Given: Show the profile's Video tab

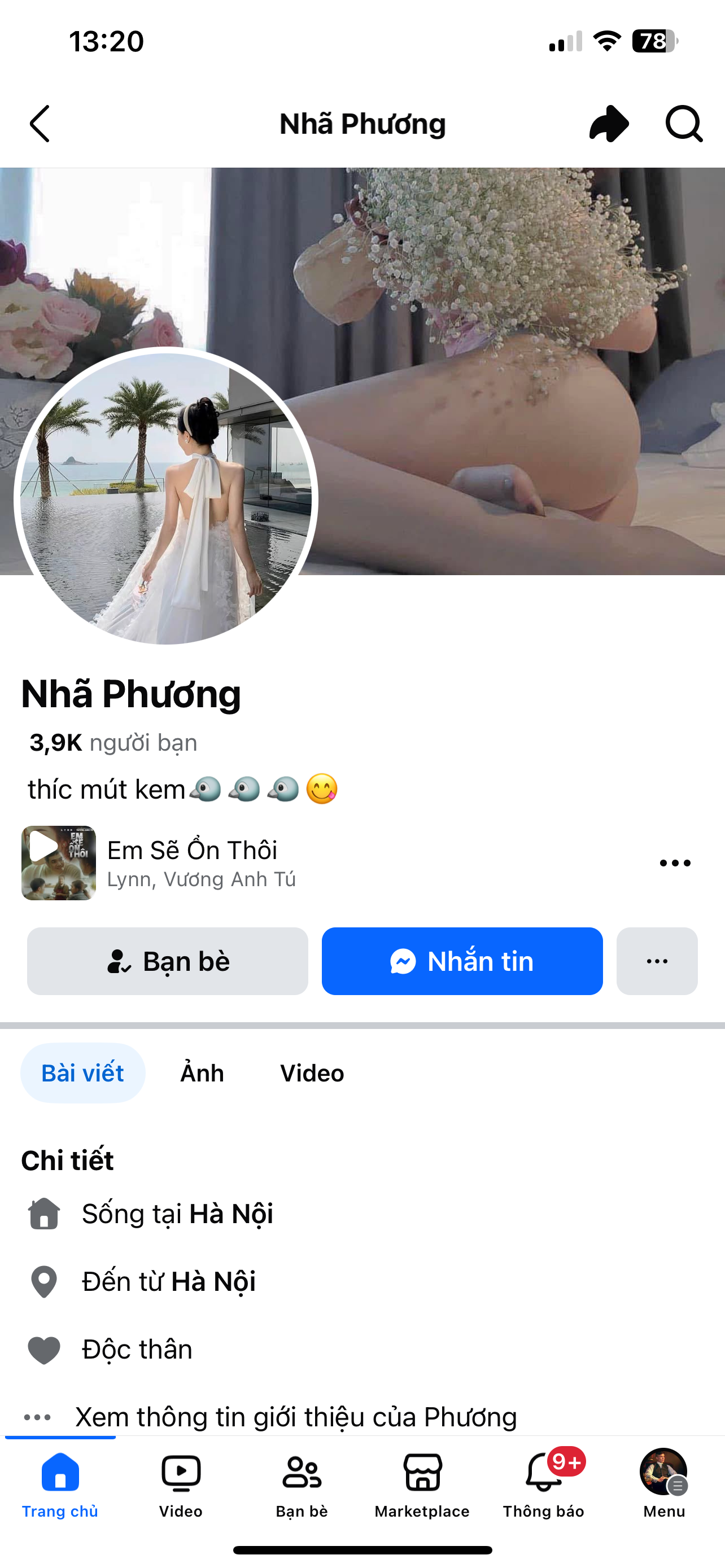Looking at the screenshot, I should [x=312, y=1073].
